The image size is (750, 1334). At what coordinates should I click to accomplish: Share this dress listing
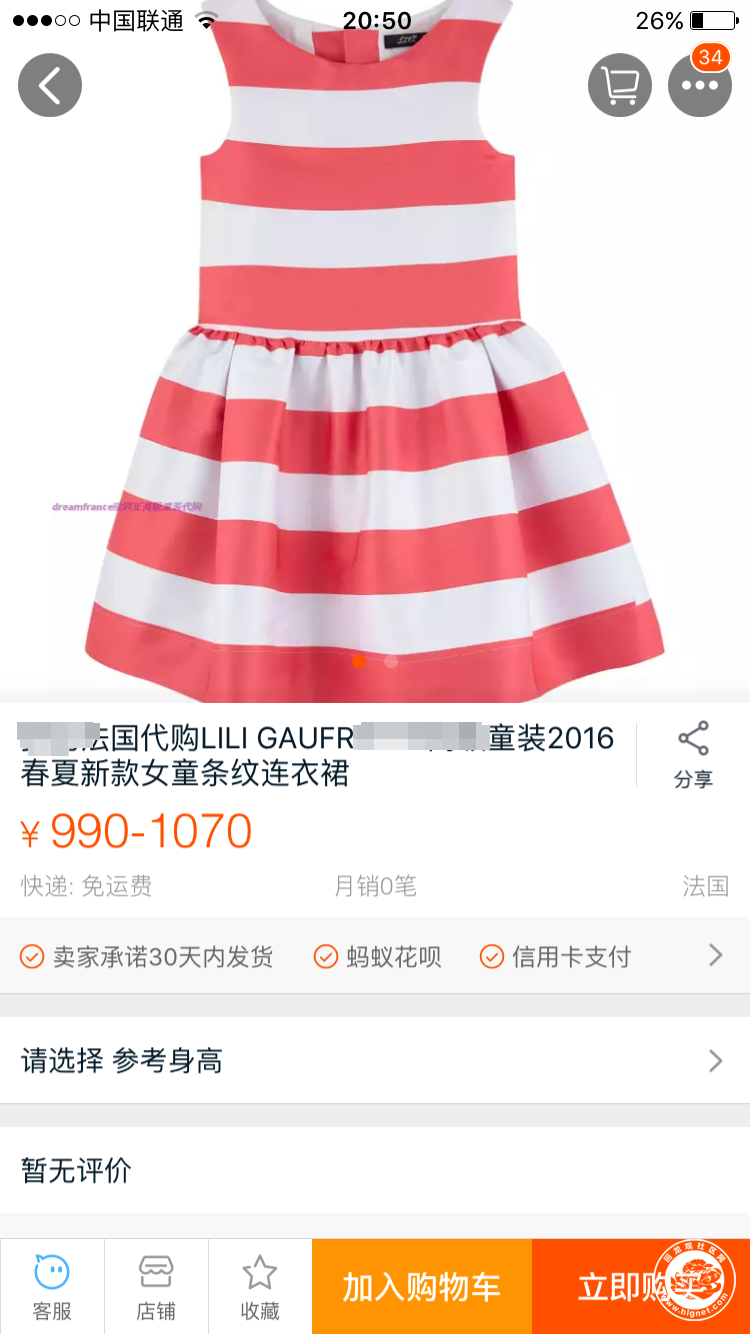tap(693, 755)
